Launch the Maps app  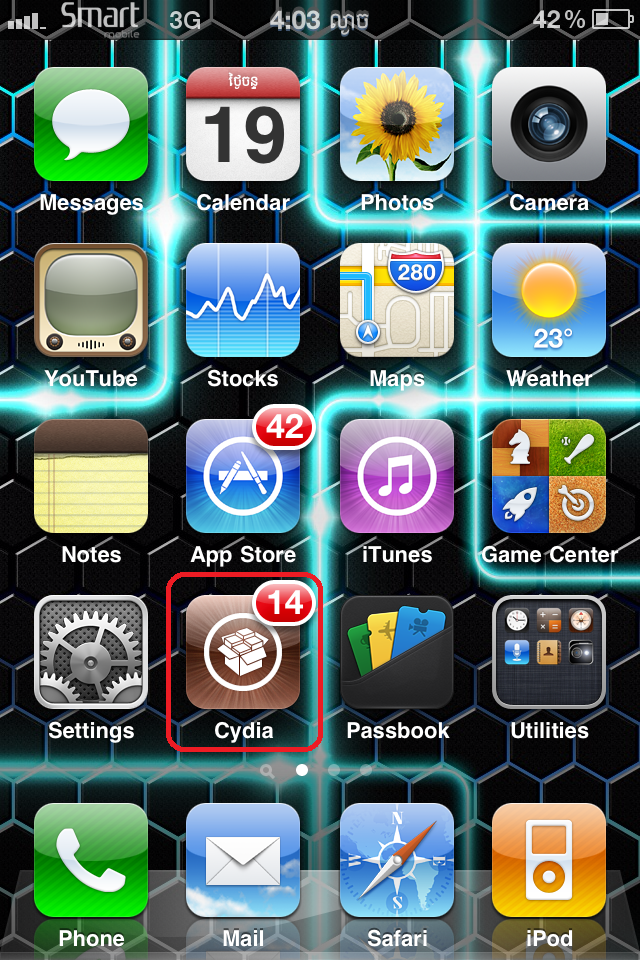pos(397,300)
